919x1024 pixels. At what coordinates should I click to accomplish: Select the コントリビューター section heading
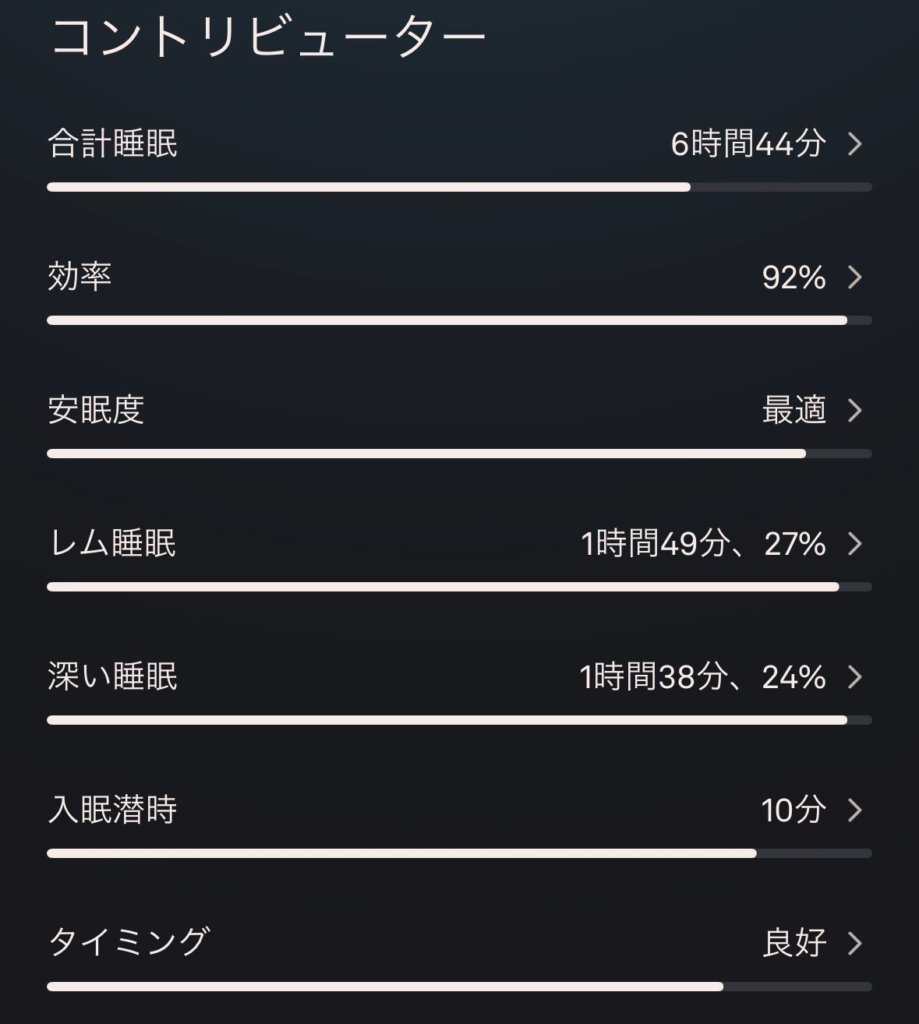point(266,31)
